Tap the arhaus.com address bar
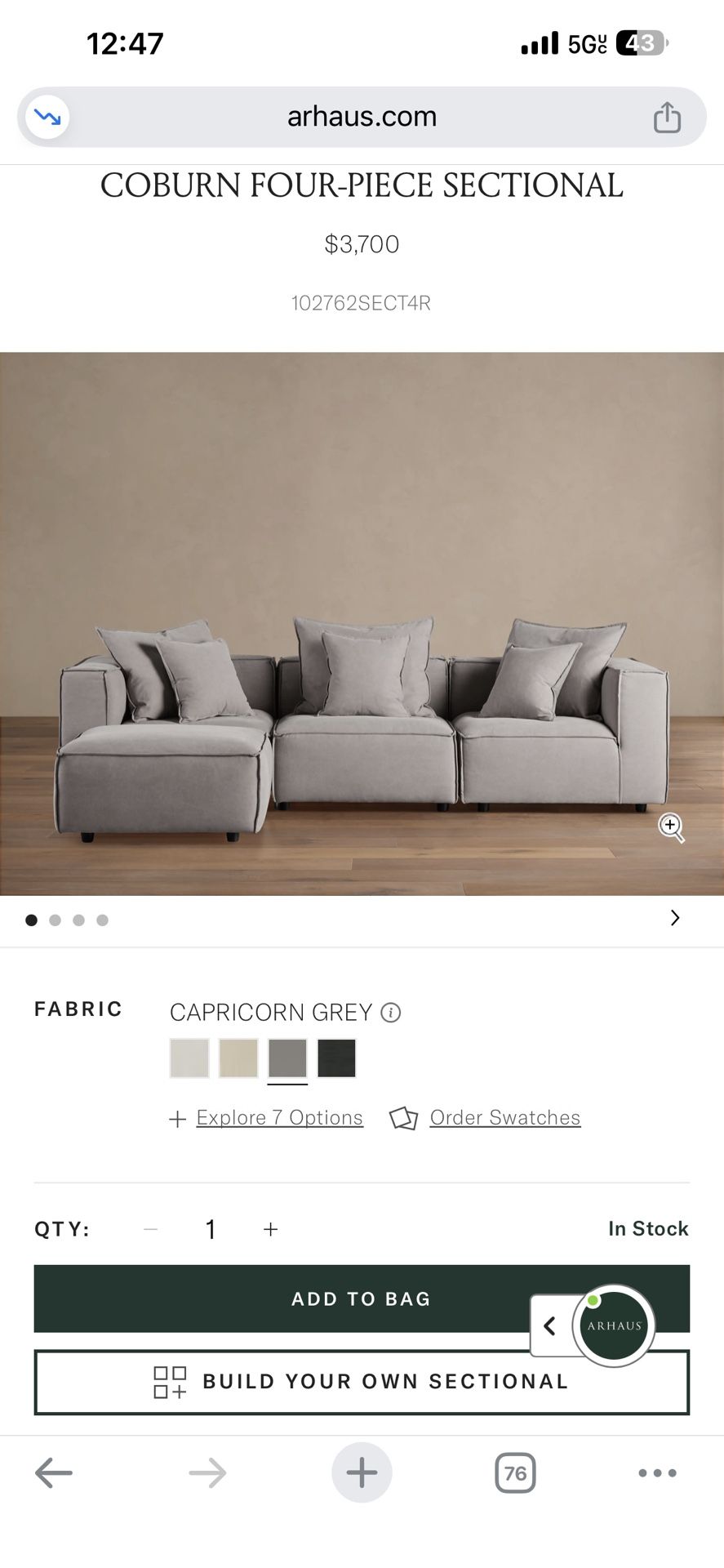Viewport: 724px width, 1568px height. coord(362,116)
